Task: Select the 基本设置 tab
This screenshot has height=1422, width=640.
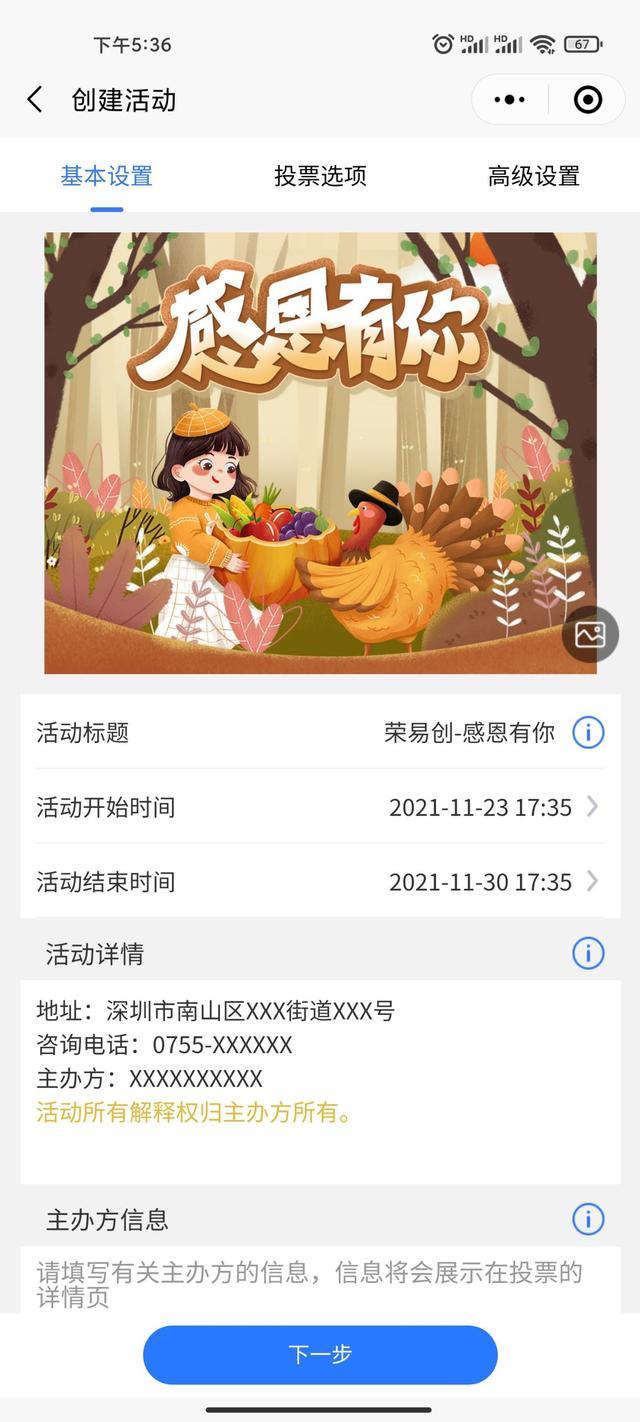Action: (x=106, y=176)
